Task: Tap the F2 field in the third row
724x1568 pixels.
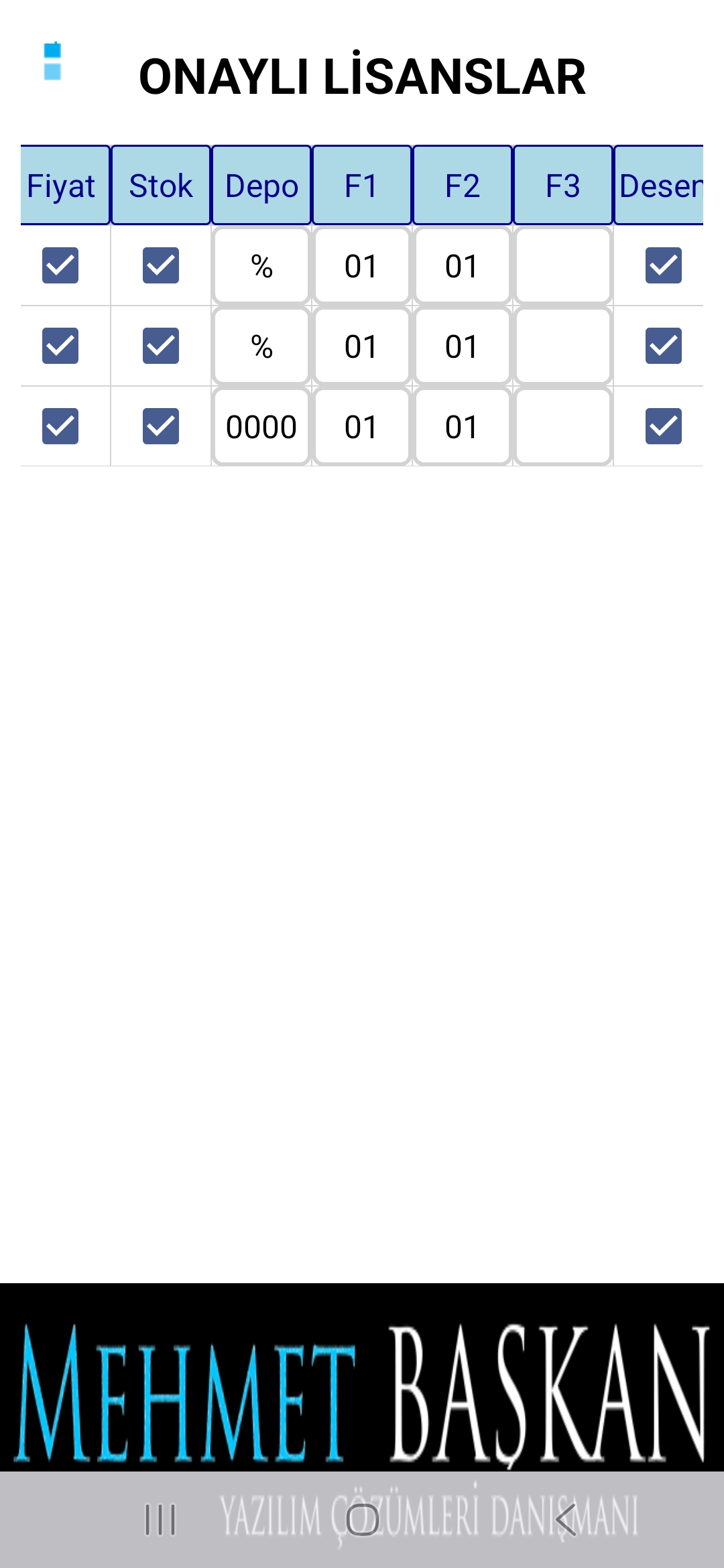Action: [x=462, y=427]
